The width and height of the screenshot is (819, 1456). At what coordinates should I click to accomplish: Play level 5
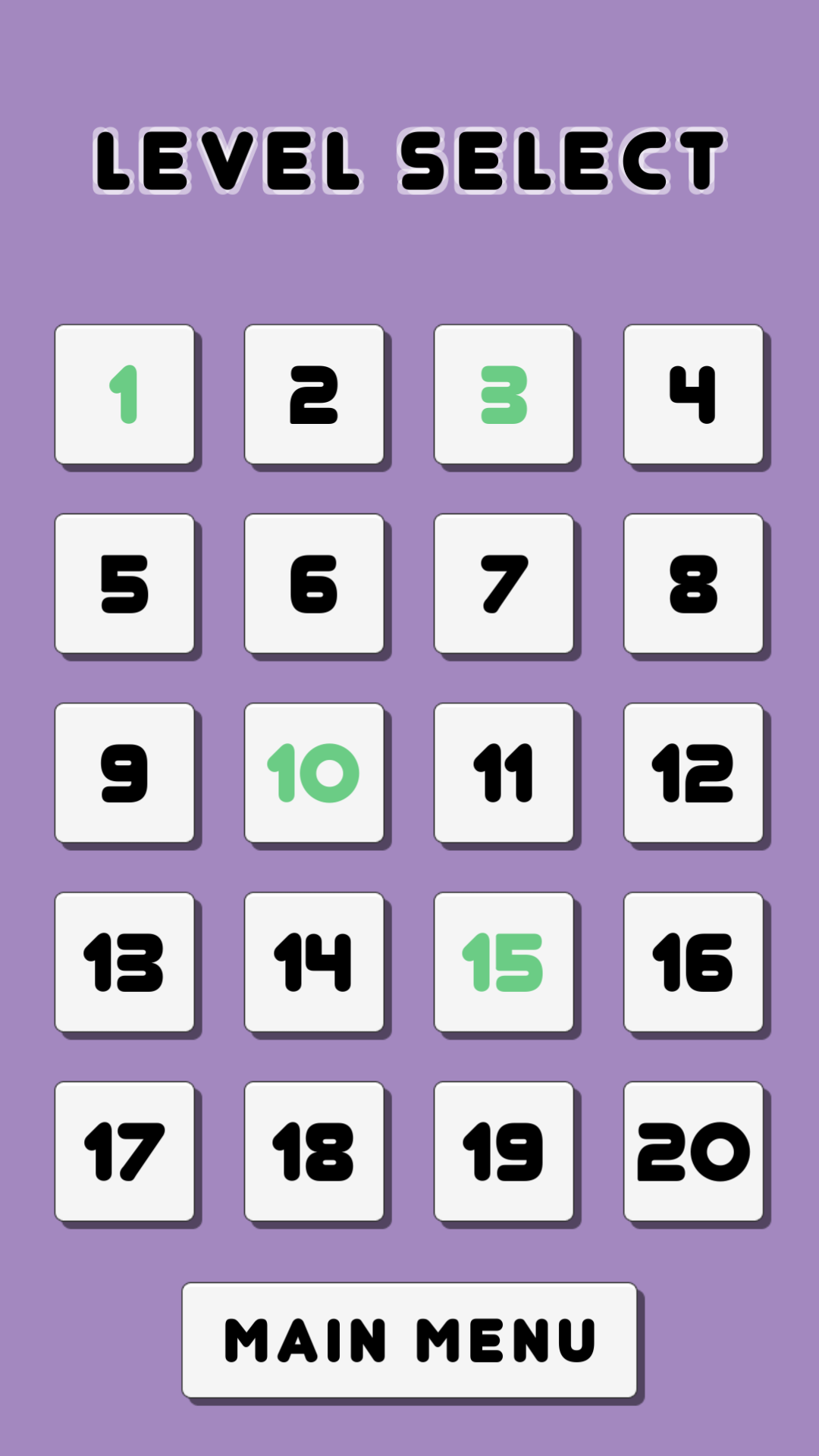tap(124, 584)
